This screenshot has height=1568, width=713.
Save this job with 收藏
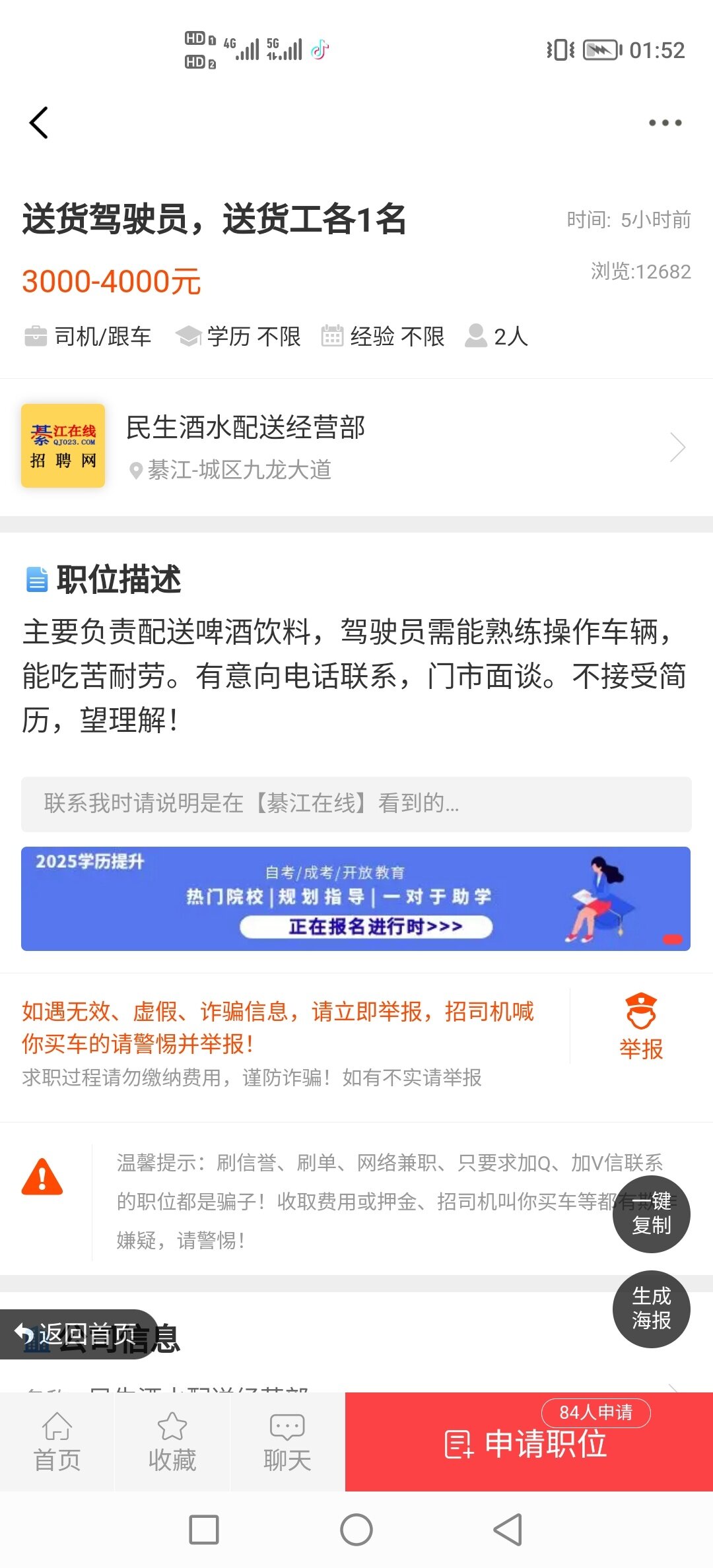click(172, 1443)
